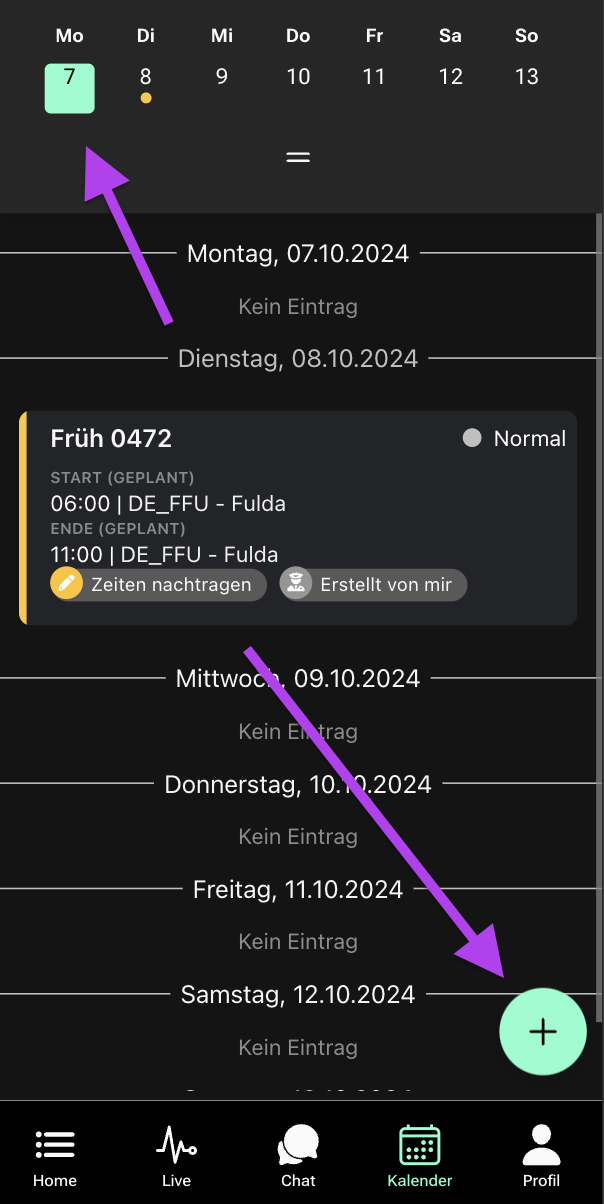Select Wednesday the 9th in the week strip
Image resolution: width=604 pixels, height=1204 pixels.
222,78
